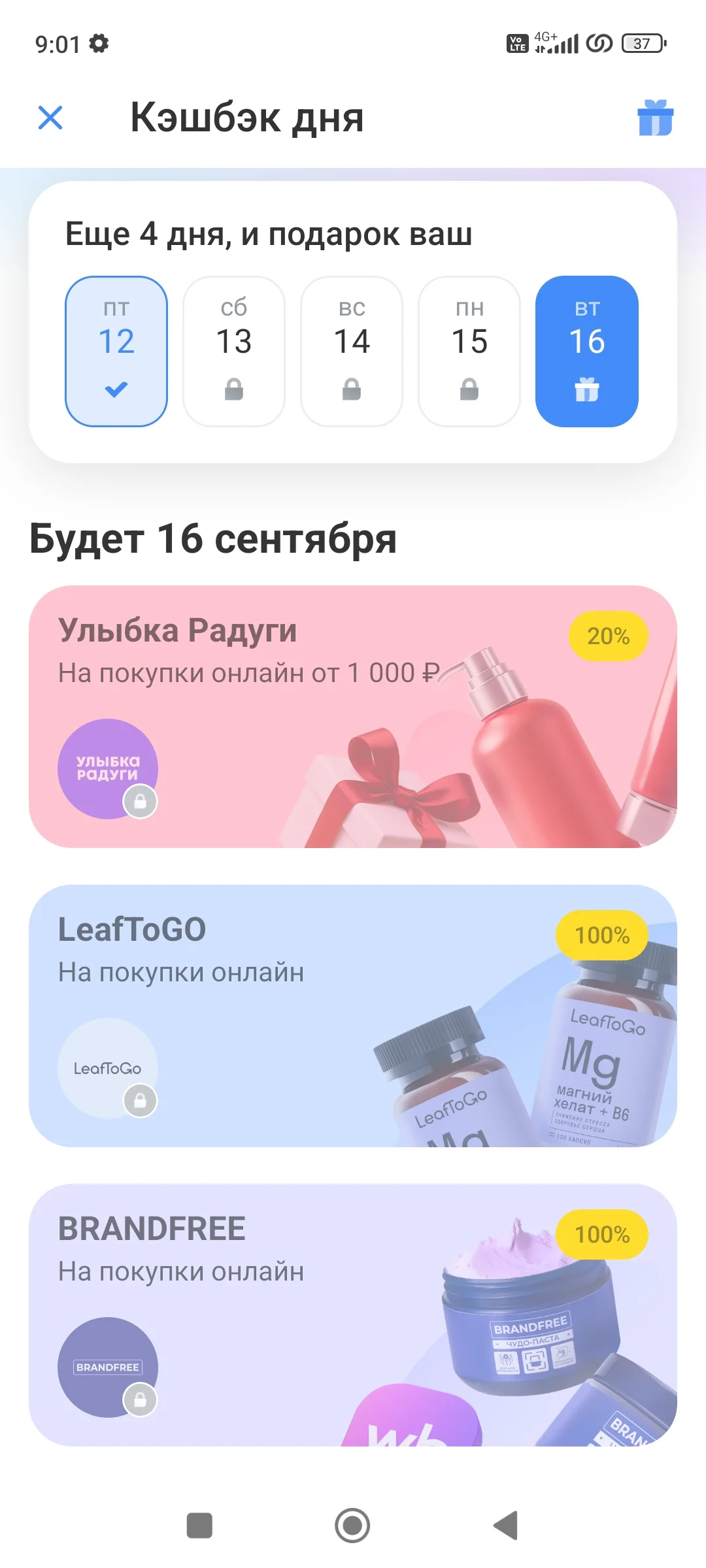This screenshot has height=1568, width=706.
Task: Select Friday 12 in the day row
Action: (116, 351)
